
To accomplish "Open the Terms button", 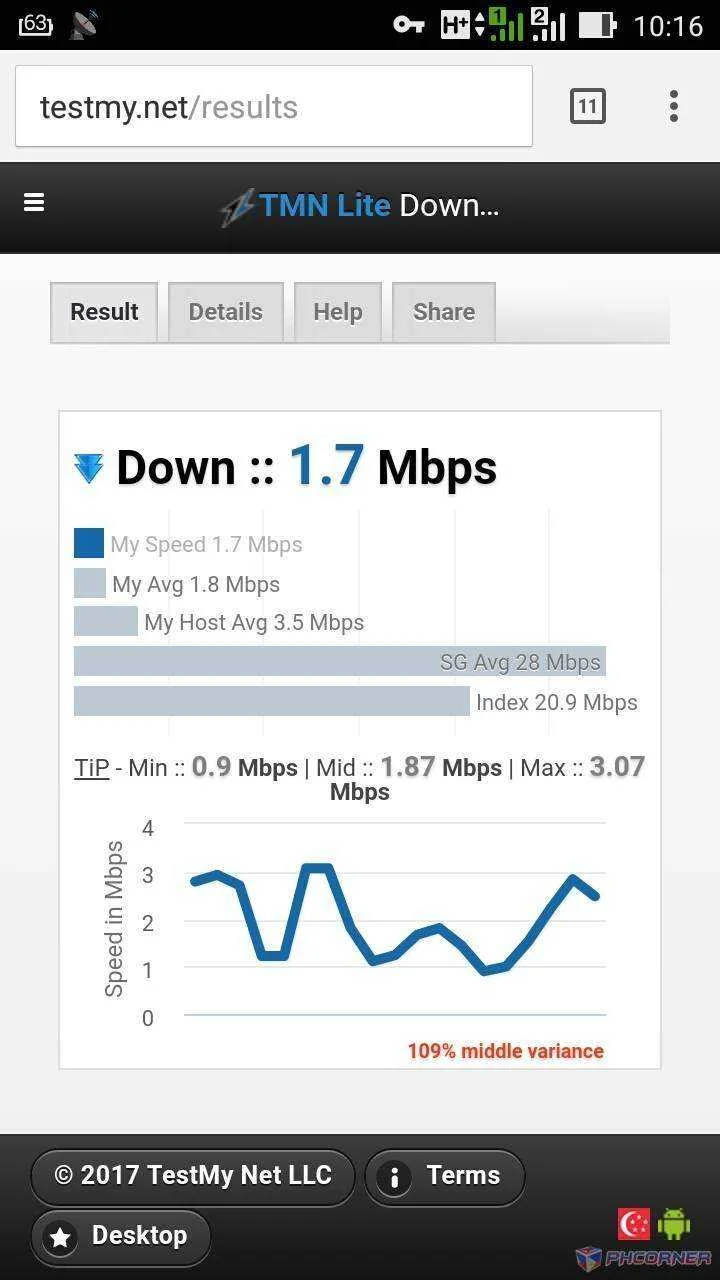I will [x=445, y=1176].
